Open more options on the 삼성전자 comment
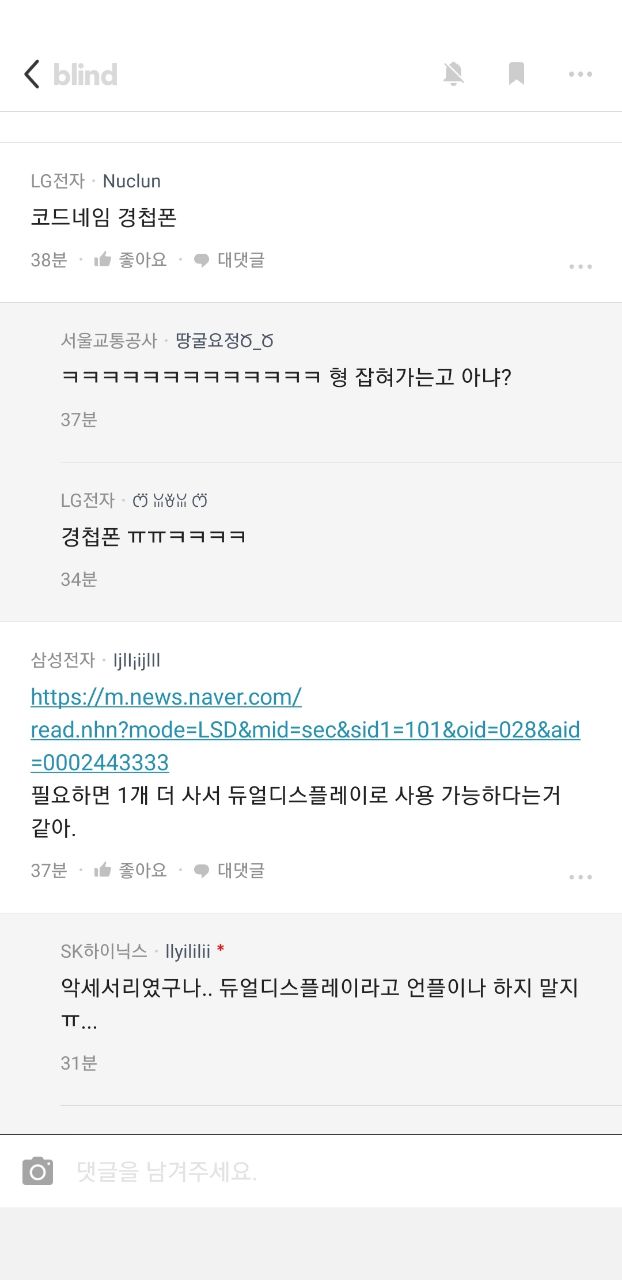Screen dimensions: 622x1280 coord(580,877)
